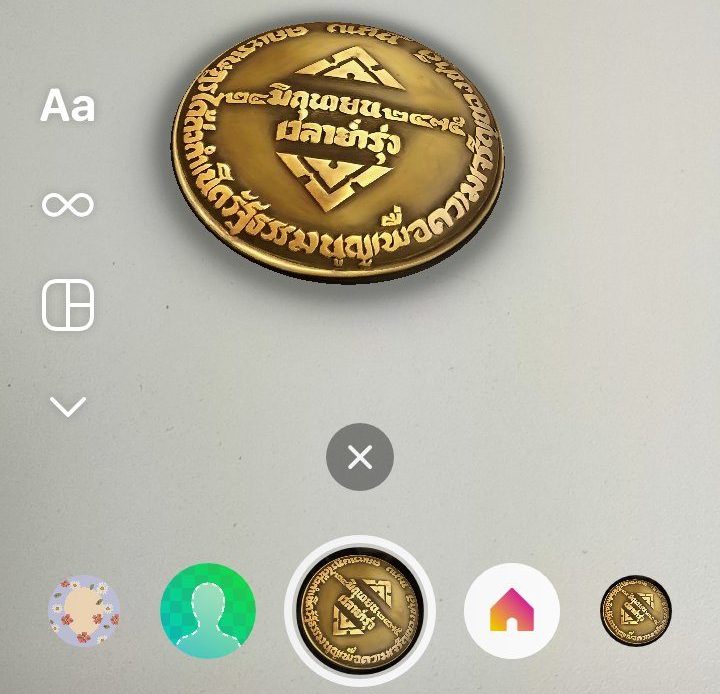
Task: Capture with the selected gold coin effect
Action: point(360,610)
